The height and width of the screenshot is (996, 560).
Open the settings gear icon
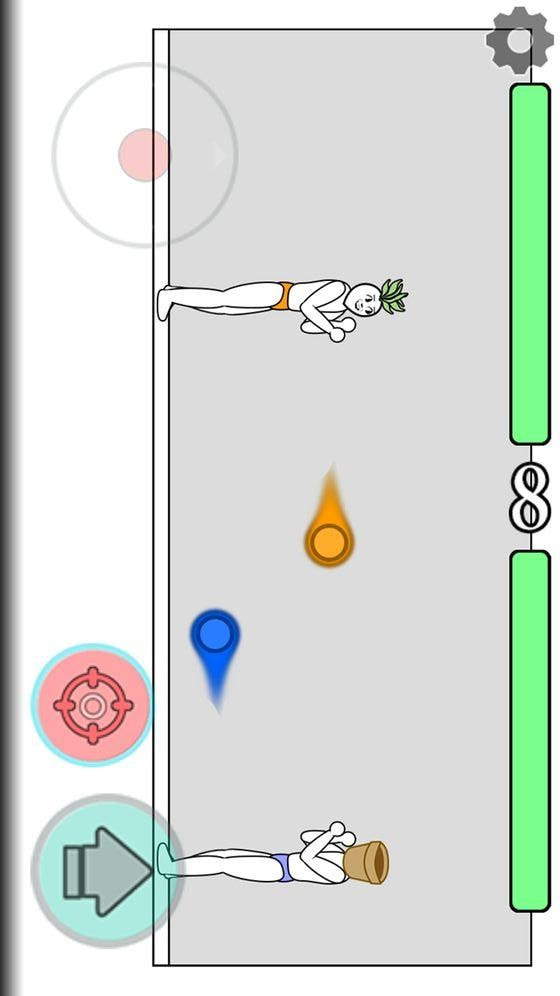point(519,41)
